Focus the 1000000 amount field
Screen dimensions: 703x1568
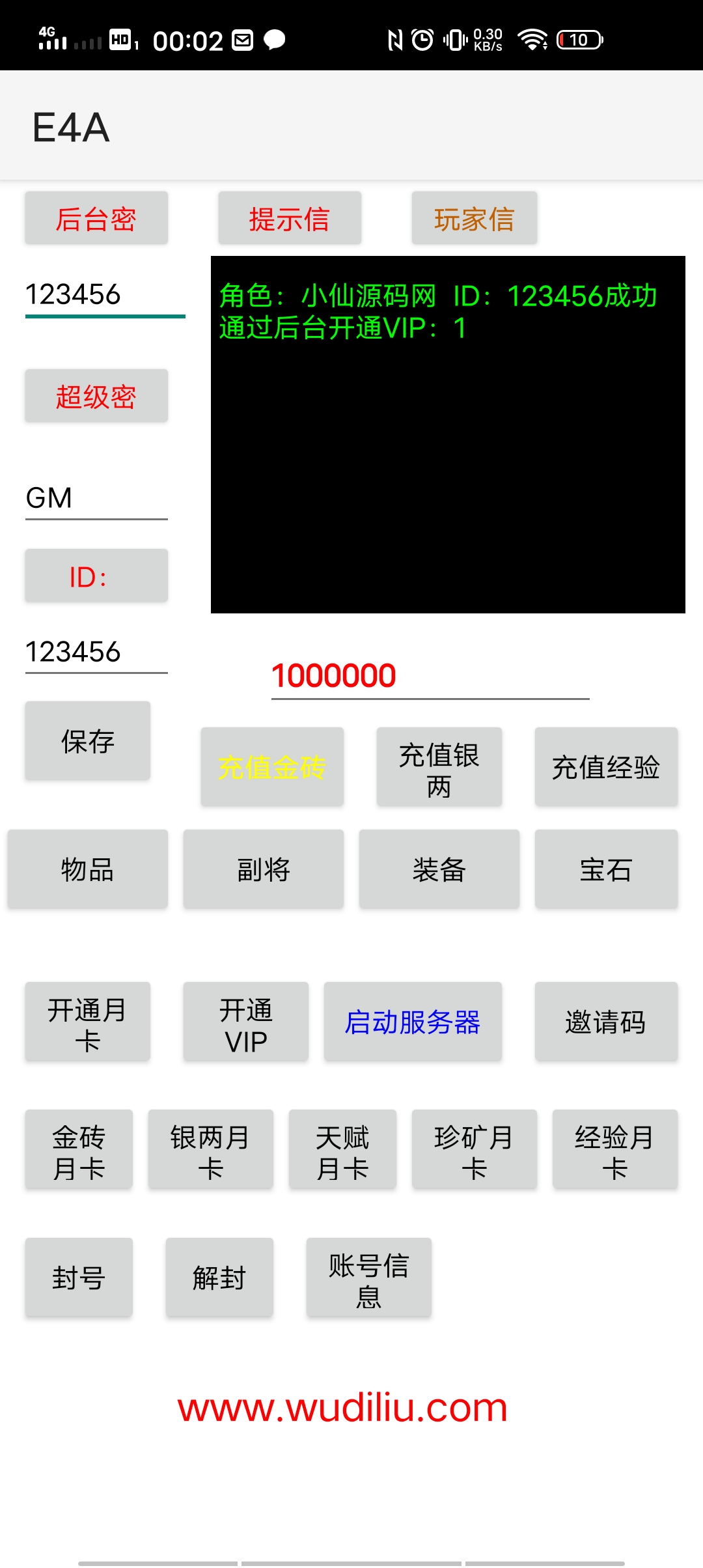point(430,676)
